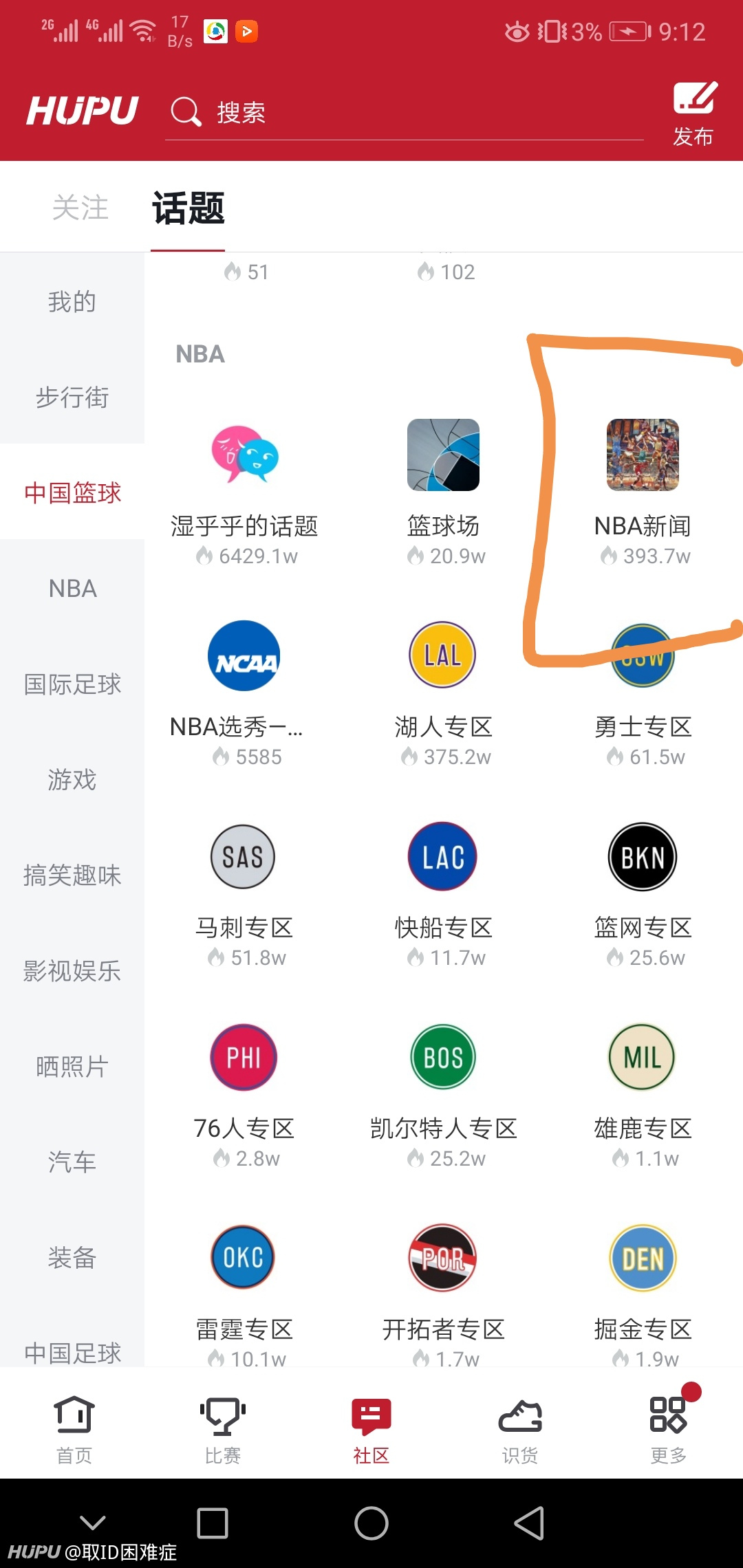
Task: Select NBA in the side category list
Action: (72, 589)
